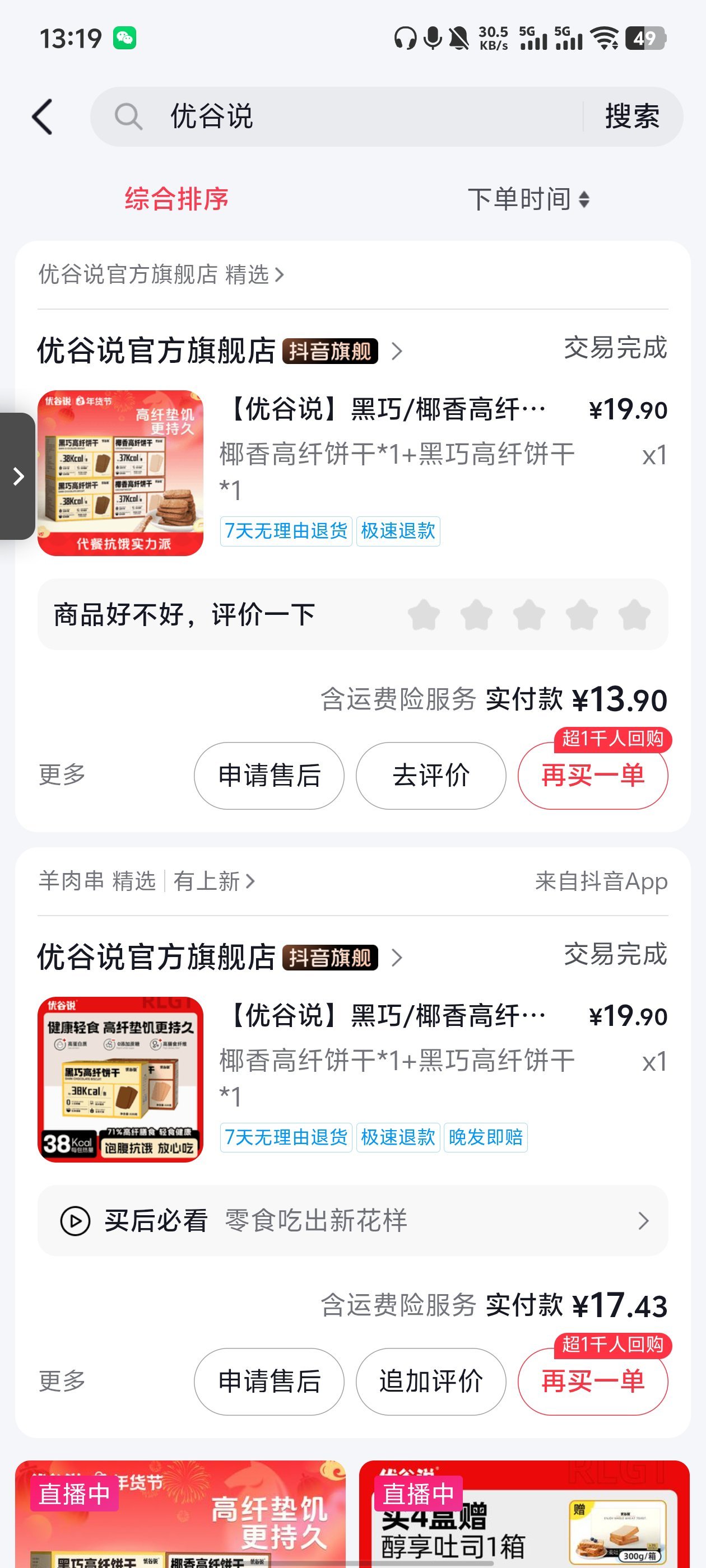The width and height of the screenshot is (706, 1568).
Task: Go back using the top-left arrow
Action: tap(42, 116)
